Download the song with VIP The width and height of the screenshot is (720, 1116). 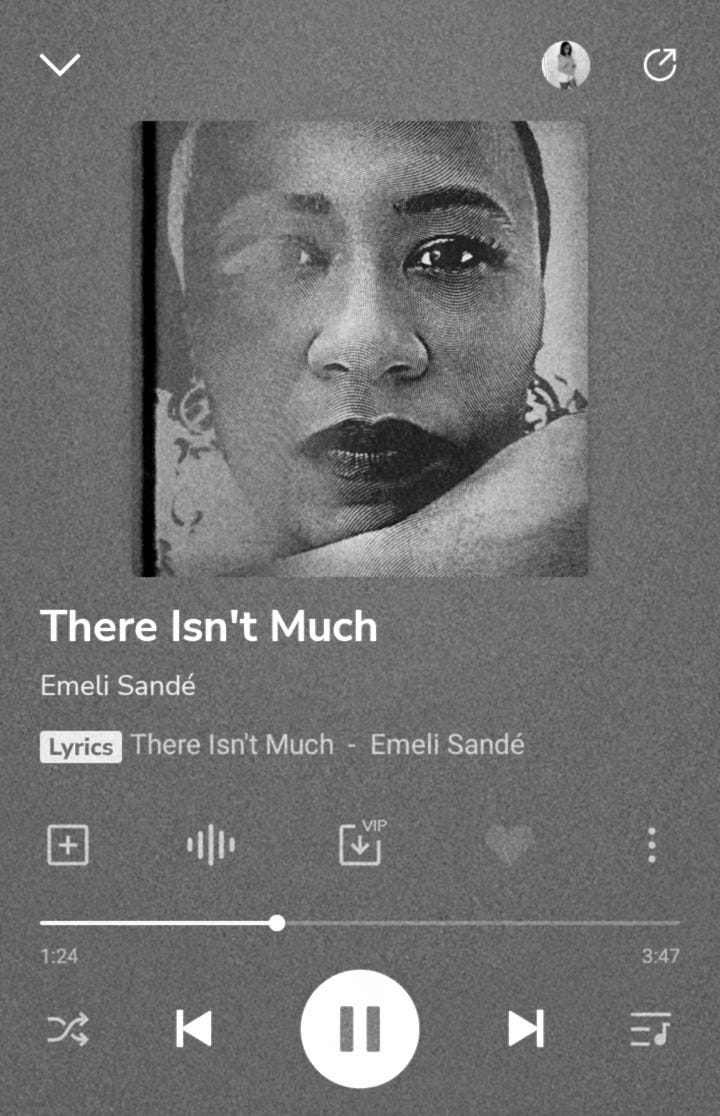click(x=360, y=845)
